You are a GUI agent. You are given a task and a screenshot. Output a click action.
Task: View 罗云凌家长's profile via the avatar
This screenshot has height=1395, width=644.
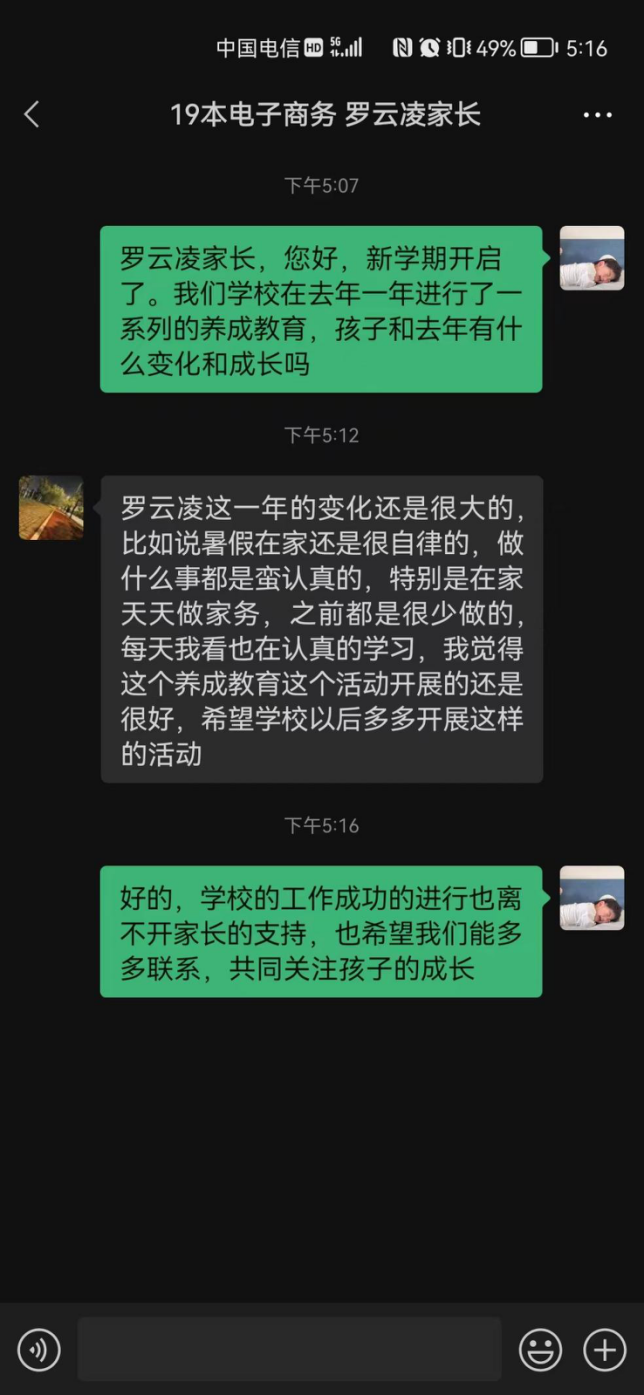point(51,508)
